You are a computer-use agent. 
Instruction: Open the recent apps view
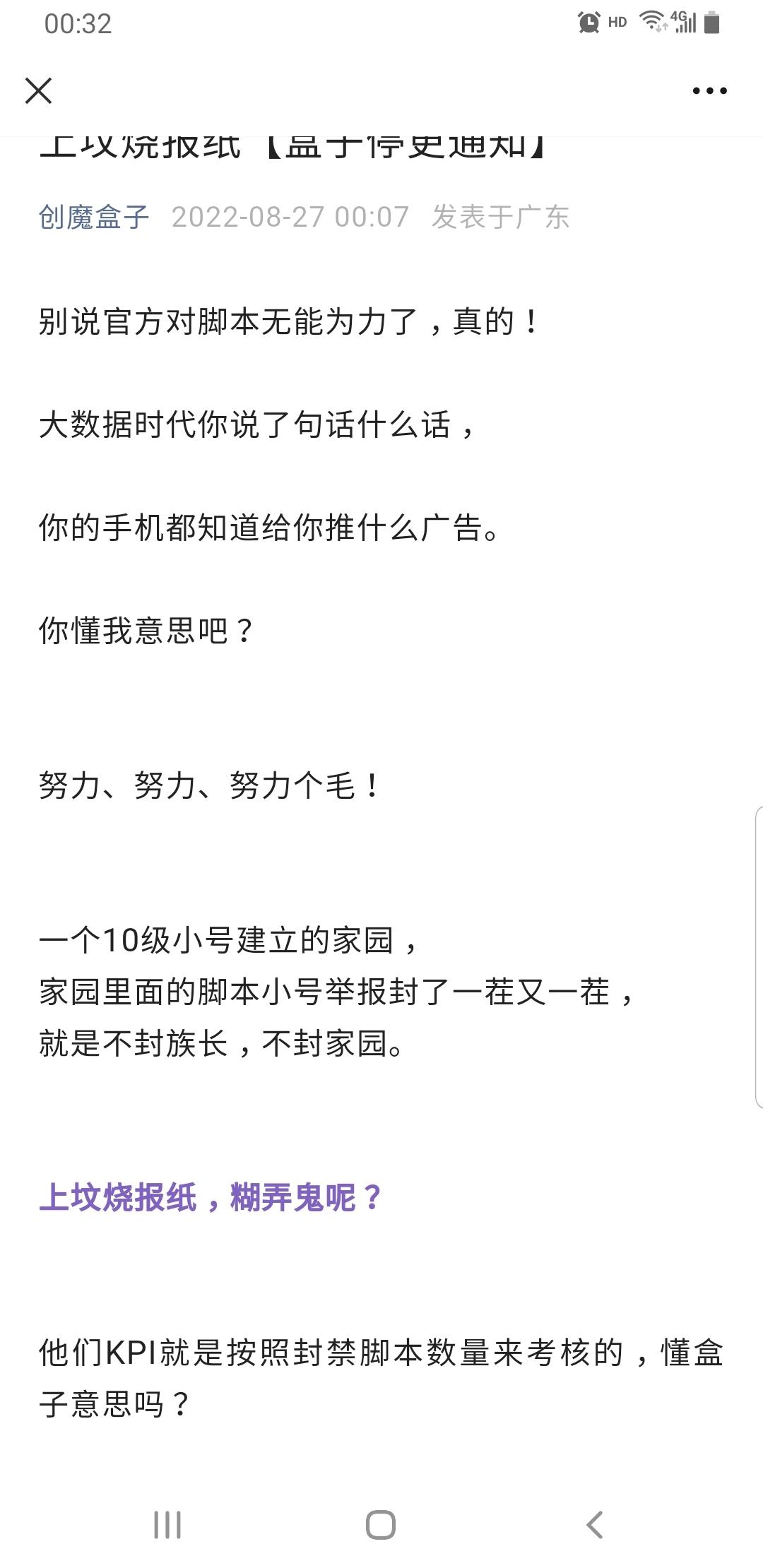click(x=167, y=1524)
